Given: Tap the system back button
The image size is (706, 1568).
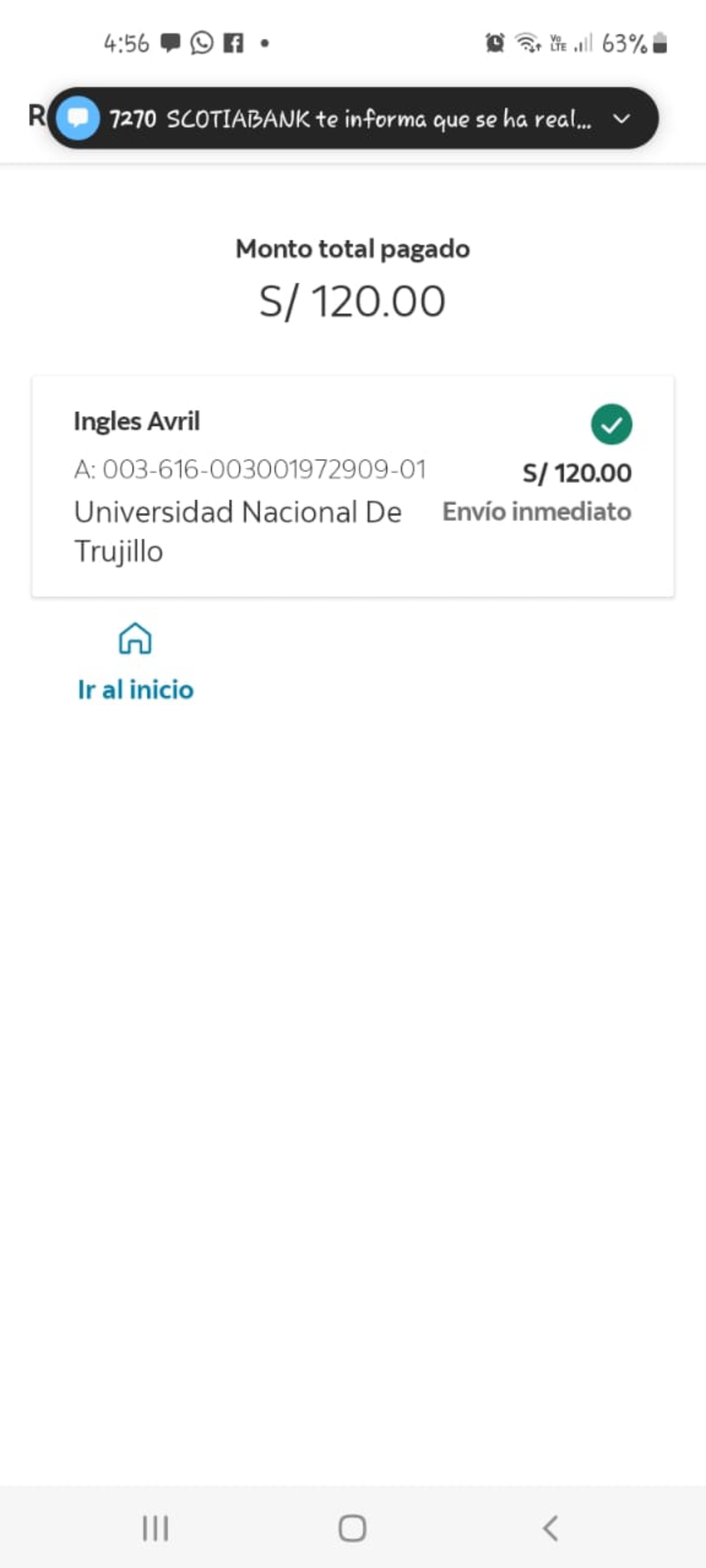Looking at the screenshot, I should click(550, 1528).
